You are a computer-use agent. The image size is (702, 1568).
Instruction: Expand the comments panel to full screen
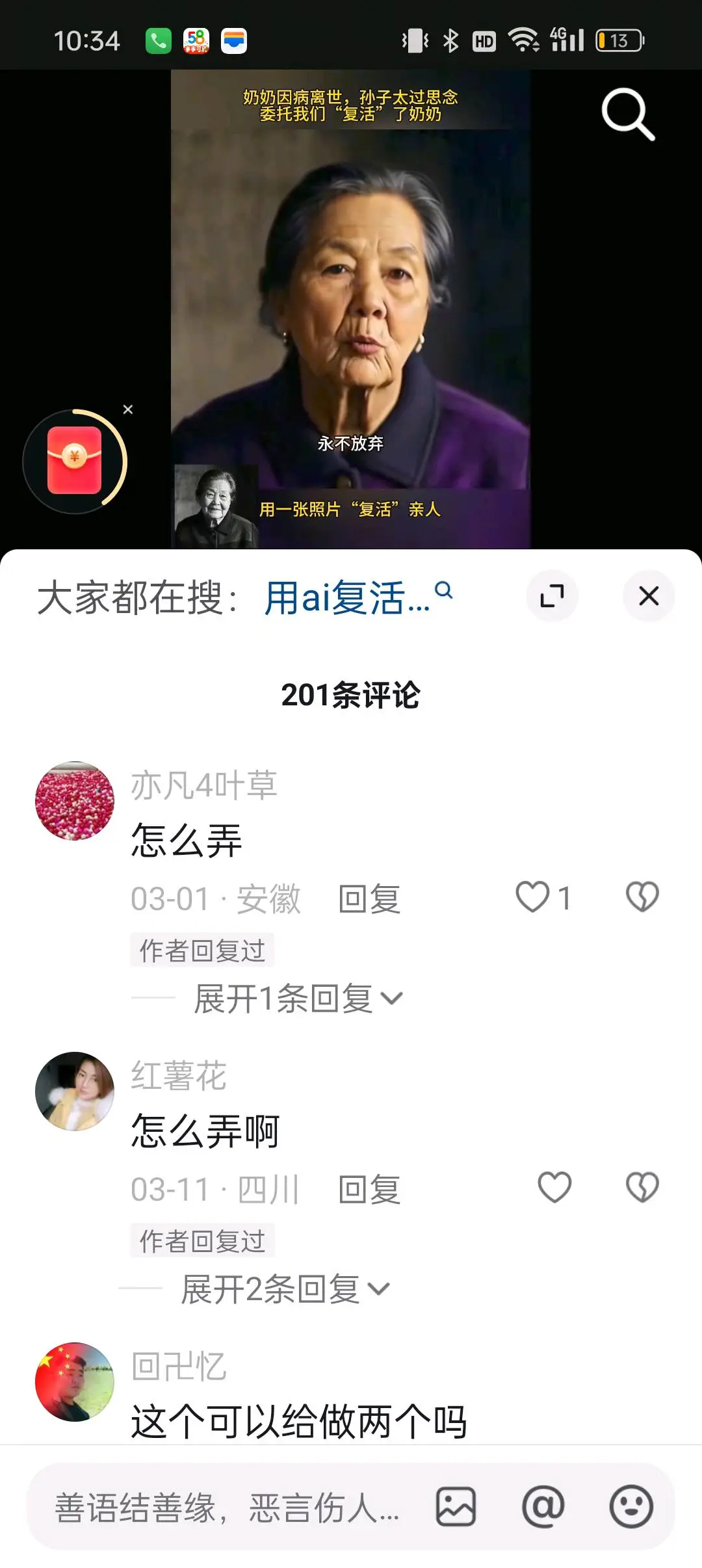(x=552, y=596)
